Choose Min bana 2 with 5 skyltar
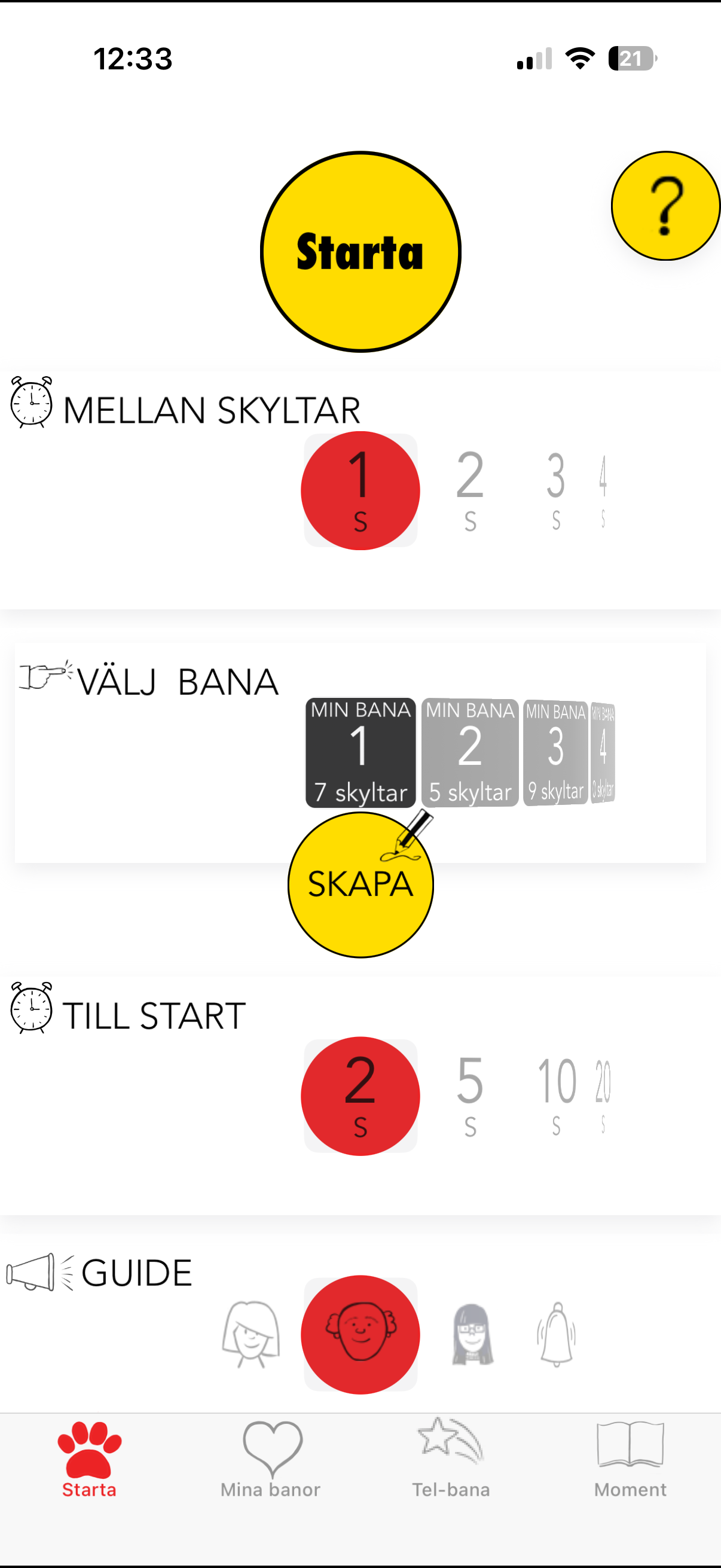This screenshot has width=721, height=1568. click(471, 752)
